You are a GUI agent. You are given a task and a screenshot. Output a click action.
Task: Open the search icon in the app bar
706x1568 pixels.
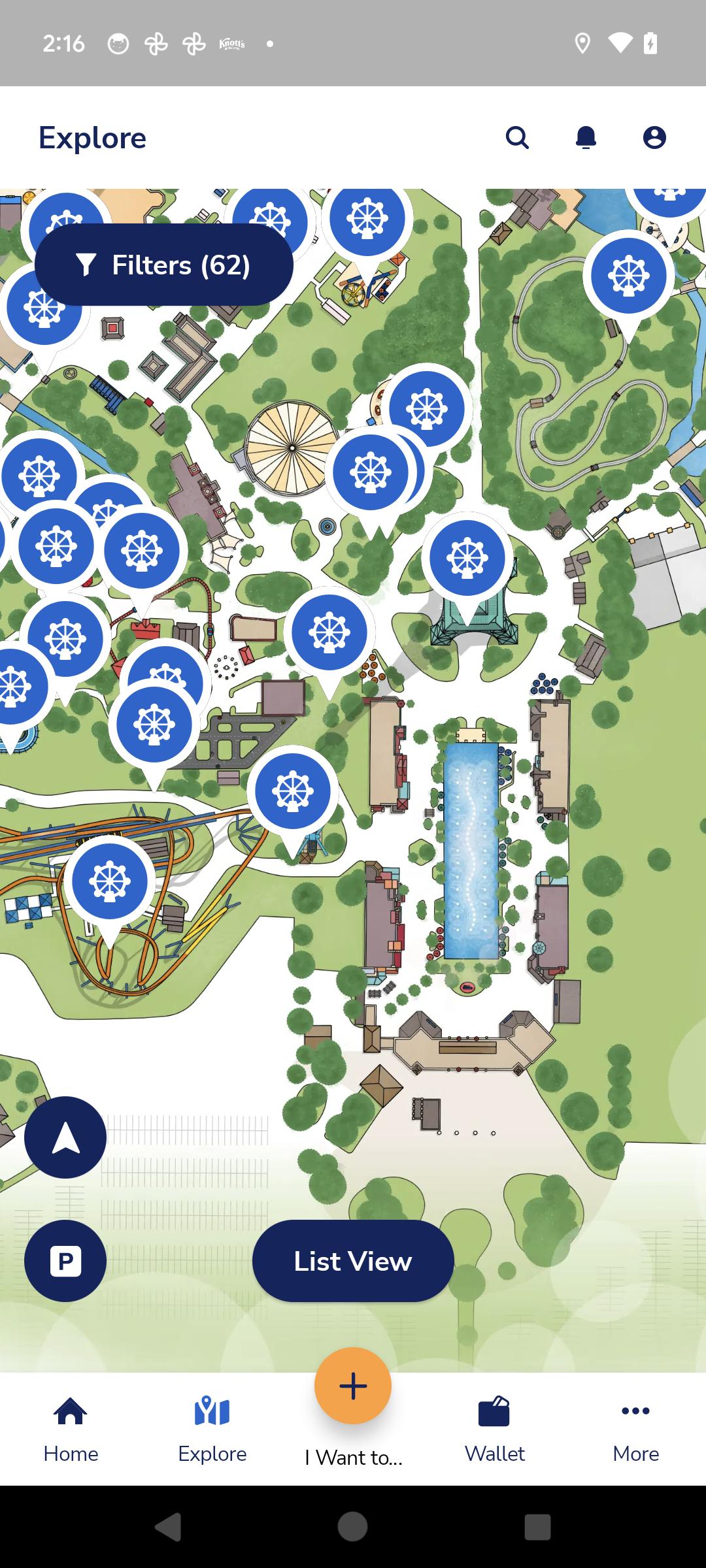click(x=517, y=138)
